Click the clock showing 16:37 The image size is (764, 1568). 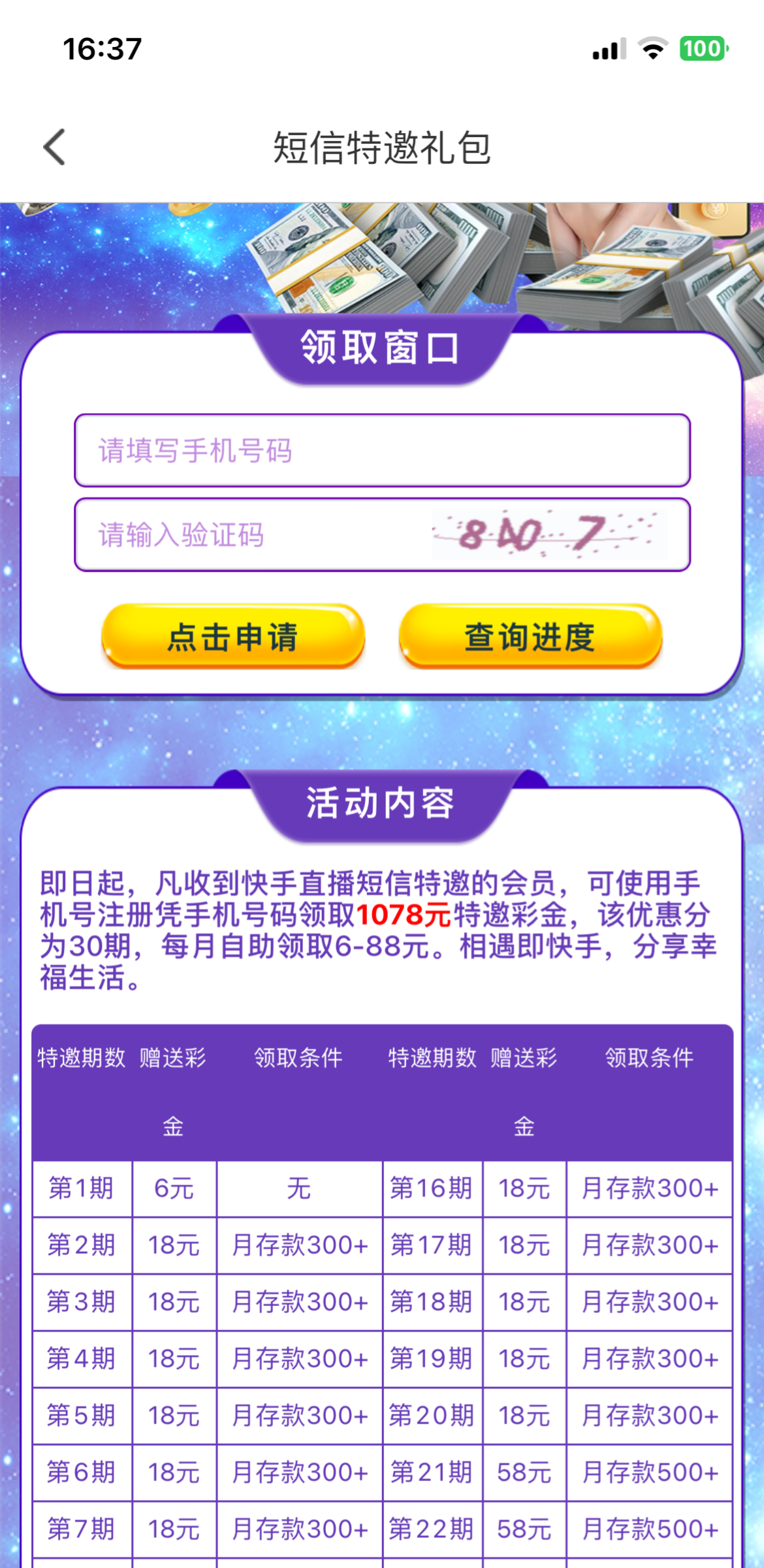pos(101,48)
